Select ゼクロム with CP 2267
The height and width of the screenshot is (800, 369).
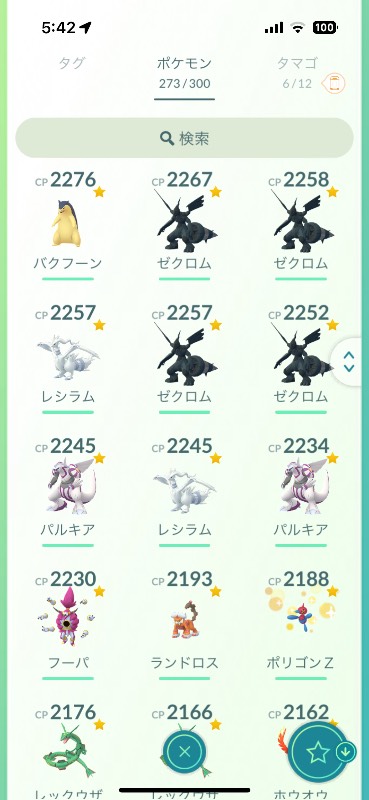pyautogui.click(x=184, y=224)
